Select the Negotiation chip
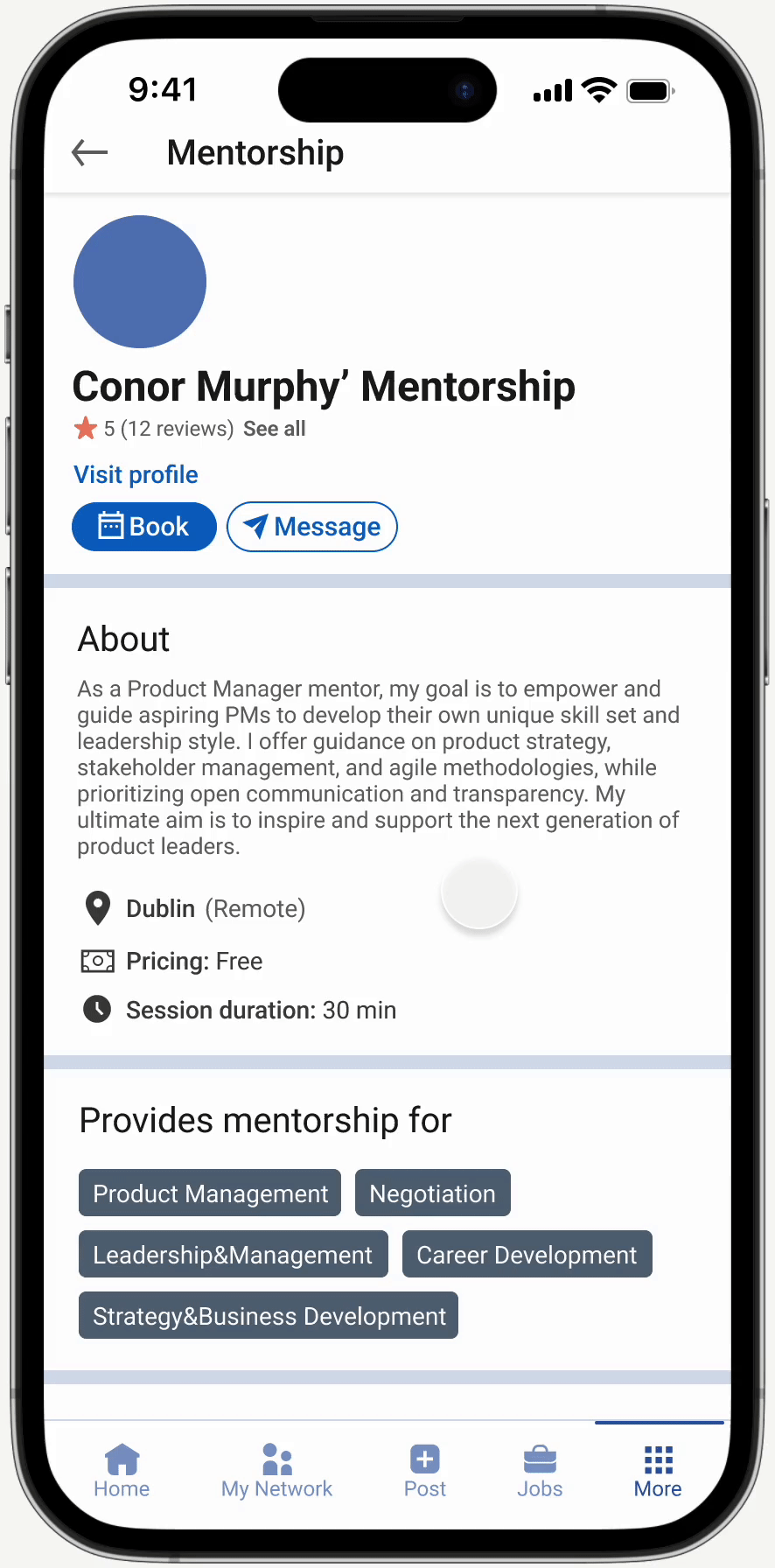Viewport: 775px width, 1568px height. [432, 1193]
